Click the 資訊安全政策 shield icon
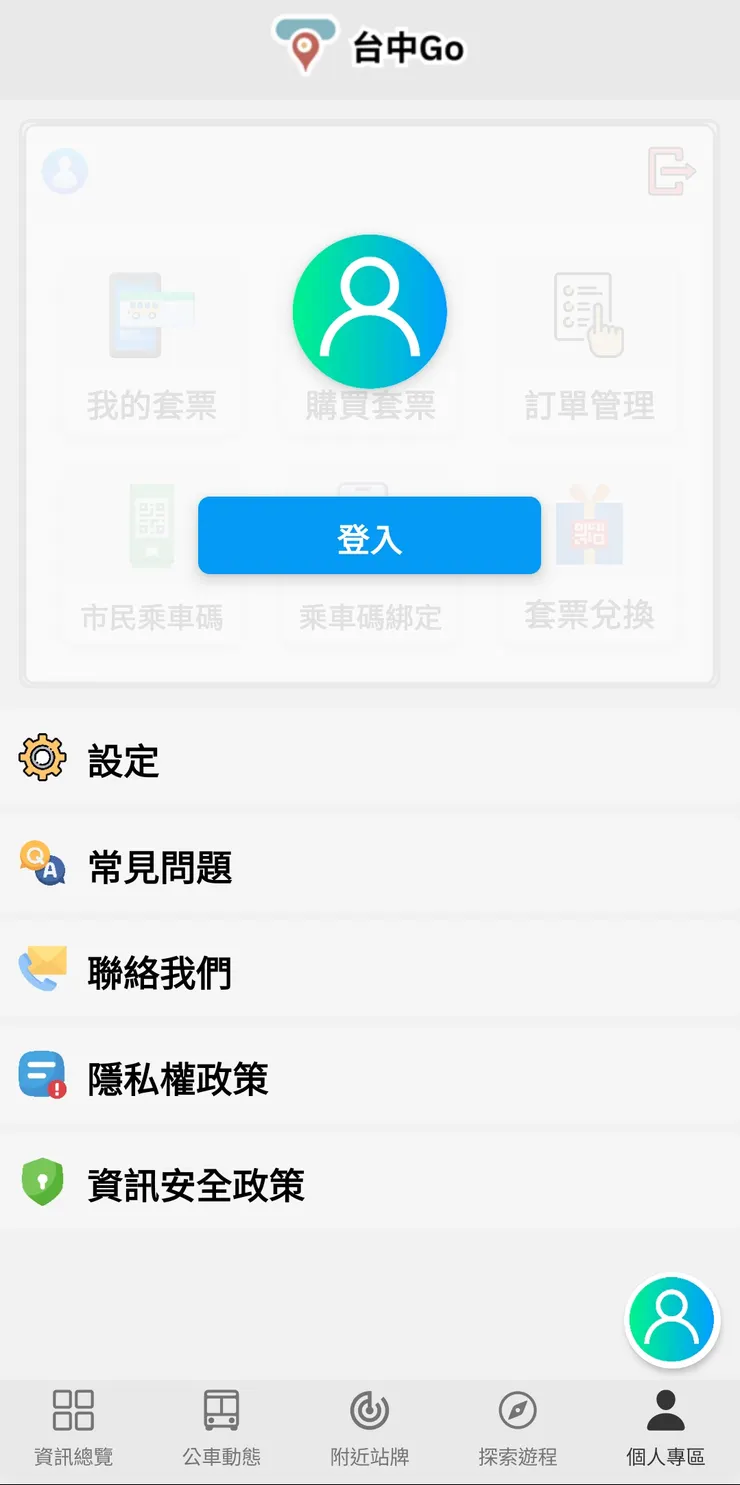The height and width of the screenshot is (1485, 740). pyautogui.click(x=41, y=1184)
